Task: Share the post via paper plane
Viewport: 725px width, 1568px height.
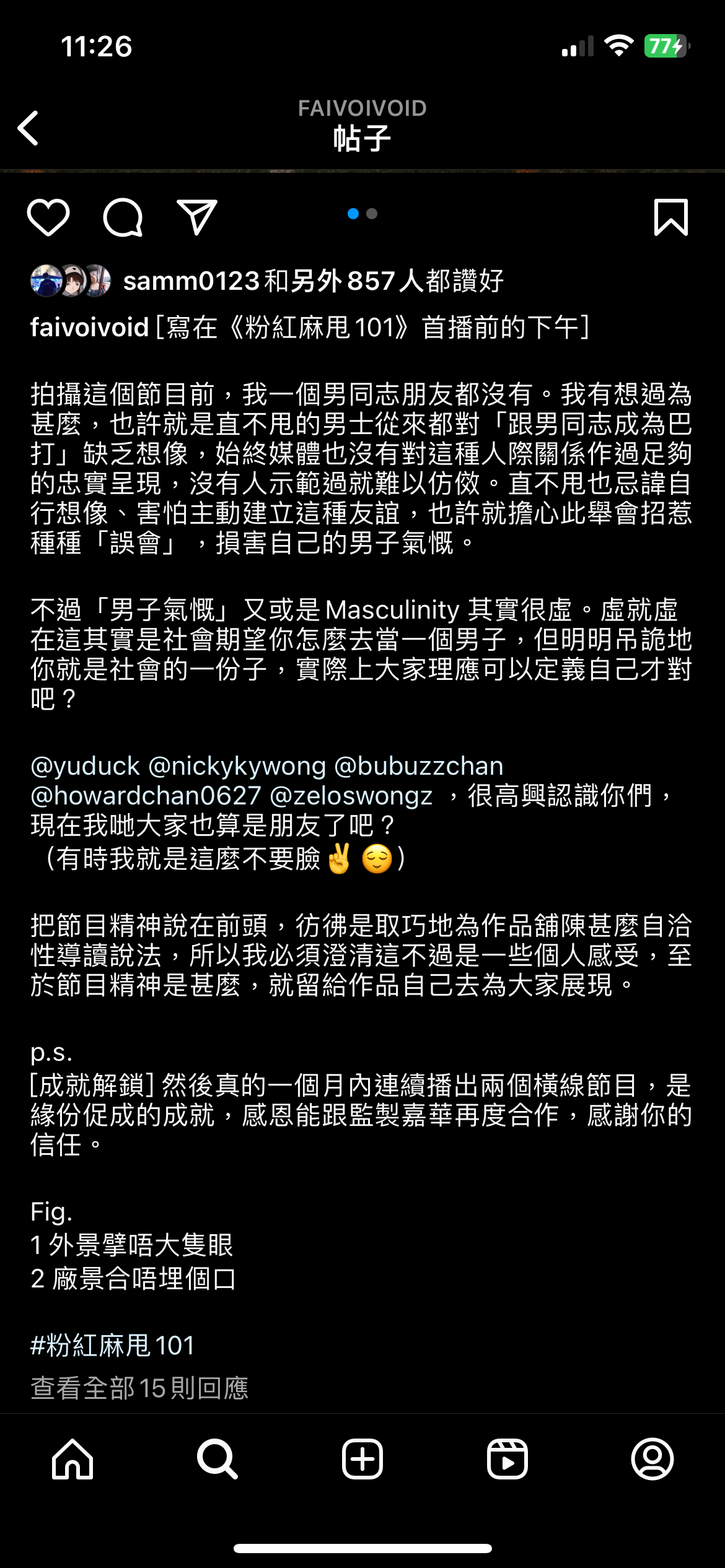Action: (197, 217)
